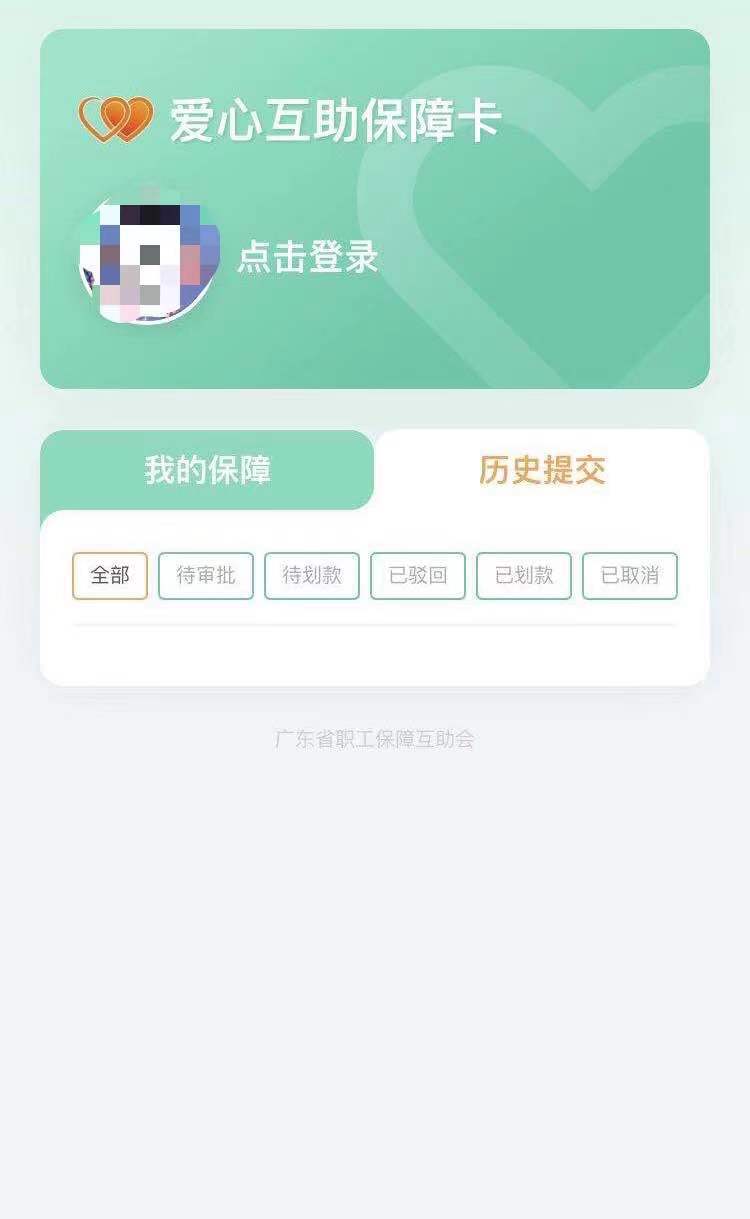Select the 历史提交 tab
The height and width of the screenshot is (1219, 750).
click(x=542, y=470)
